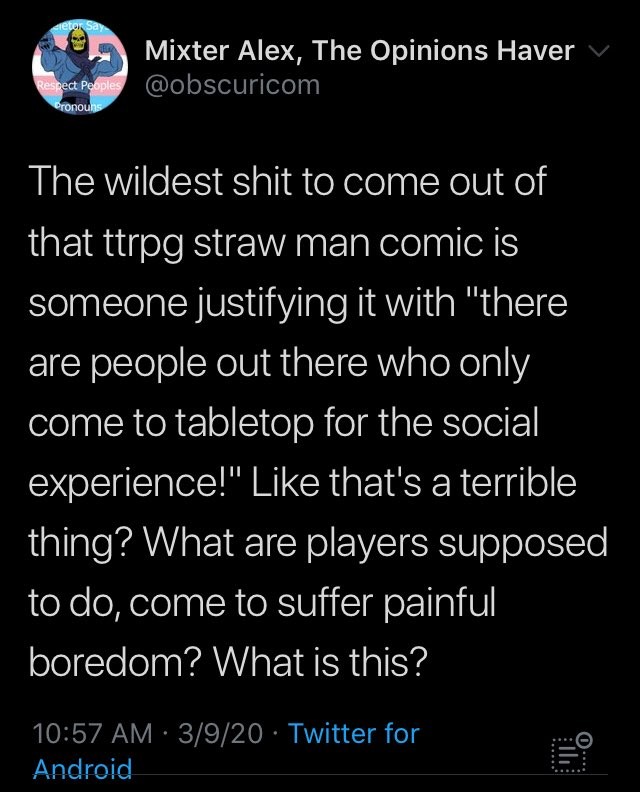The image size is (640, 792).
Task: Open the @obscuricom profile handle
Action: 232,85
